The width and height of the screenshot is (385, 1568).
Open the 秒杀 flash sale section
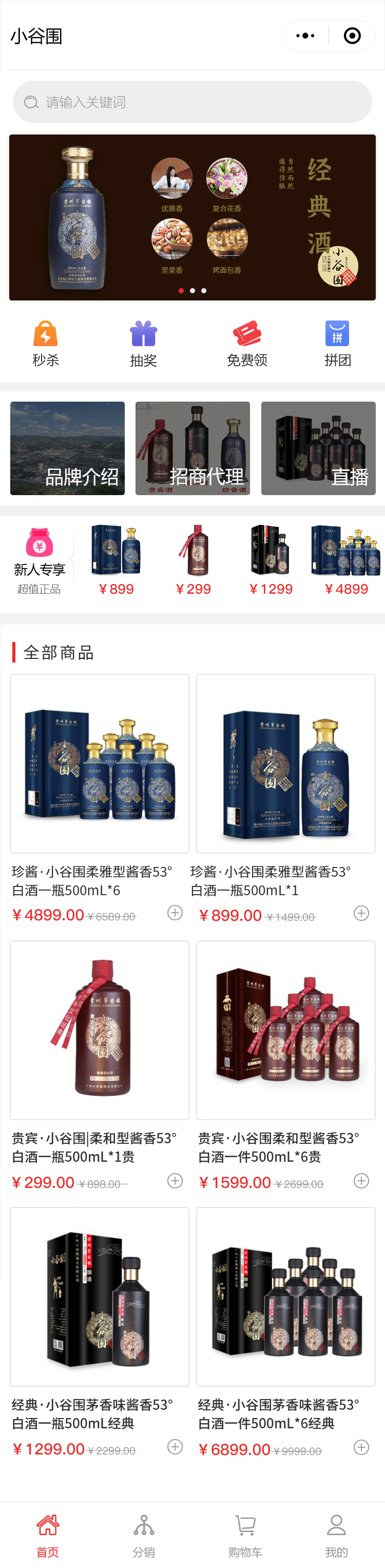click(x=46, y=343)
